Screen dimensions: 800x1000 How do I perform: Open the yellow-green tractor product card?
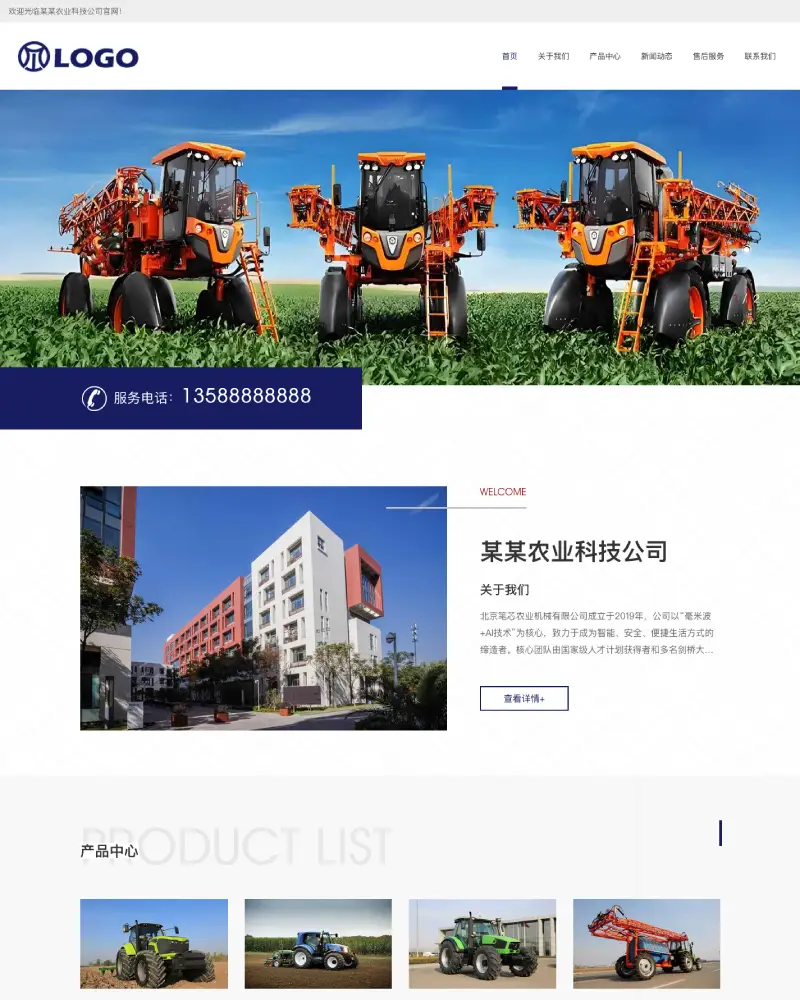point(154,943)
